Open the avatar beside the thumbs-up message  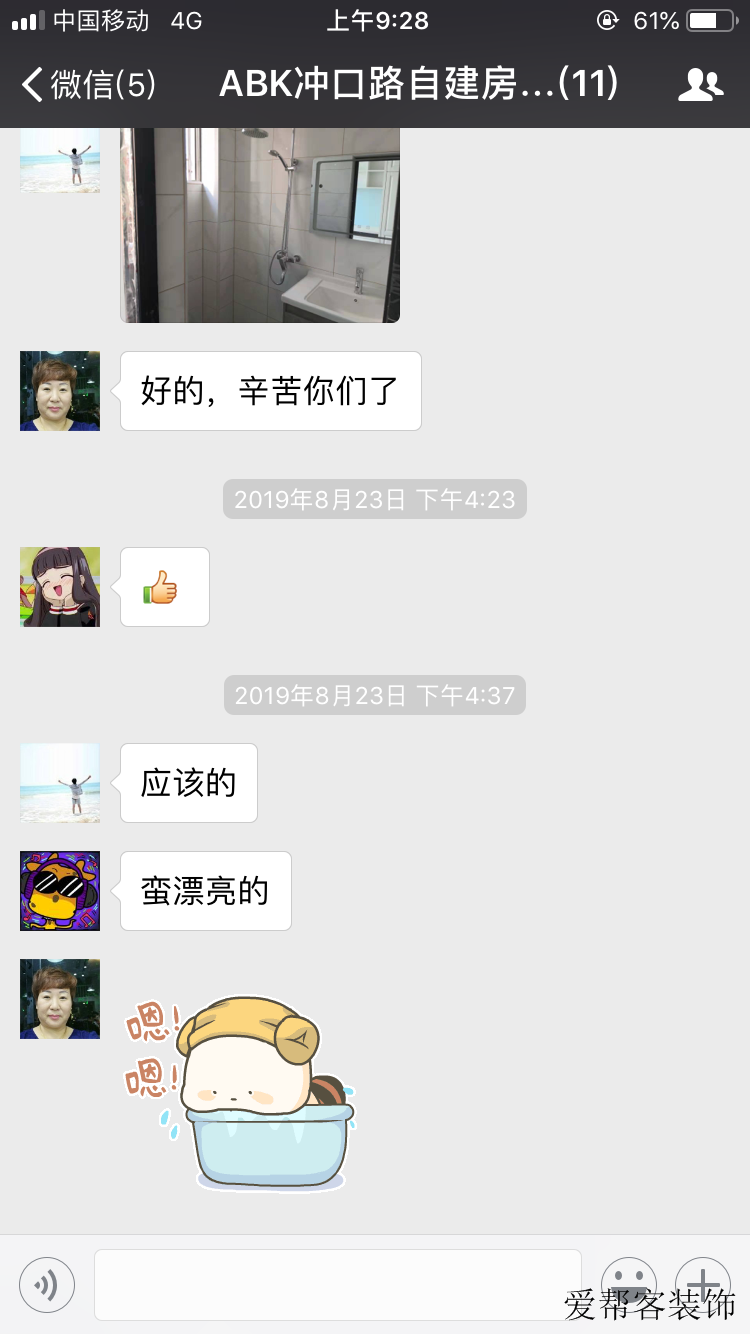60,587
